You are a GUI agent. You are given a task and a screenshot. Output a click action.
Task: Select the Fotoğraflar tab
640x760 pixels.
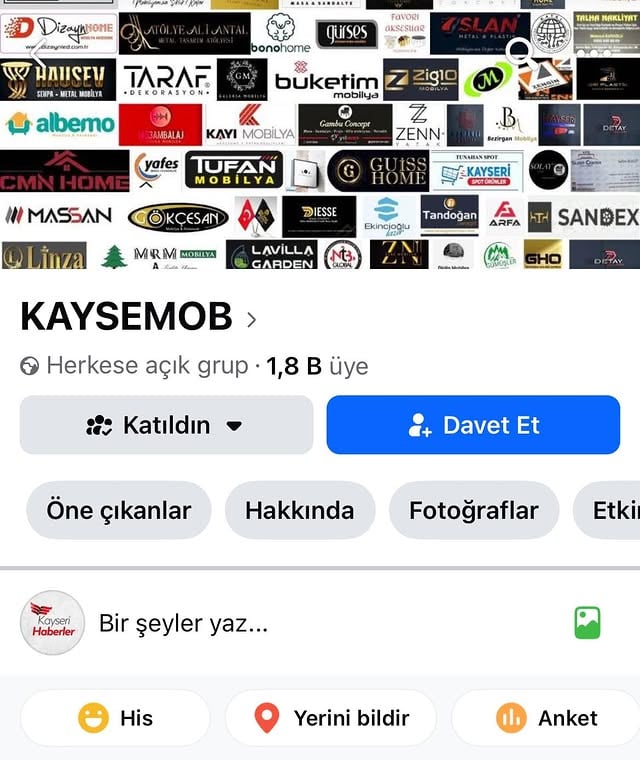pos(473,510)
